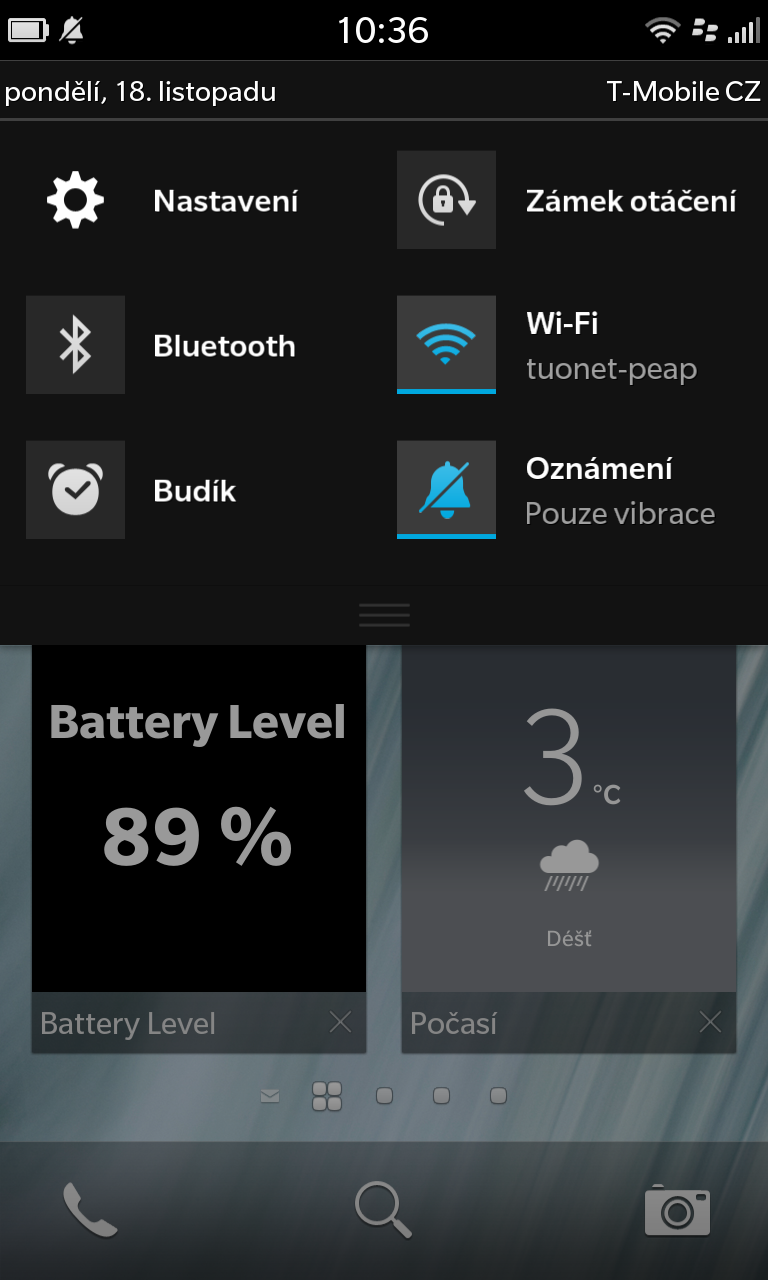768x1280 pixels.
Task: Open the Battery Level app card
Action: tap(199, 819)
